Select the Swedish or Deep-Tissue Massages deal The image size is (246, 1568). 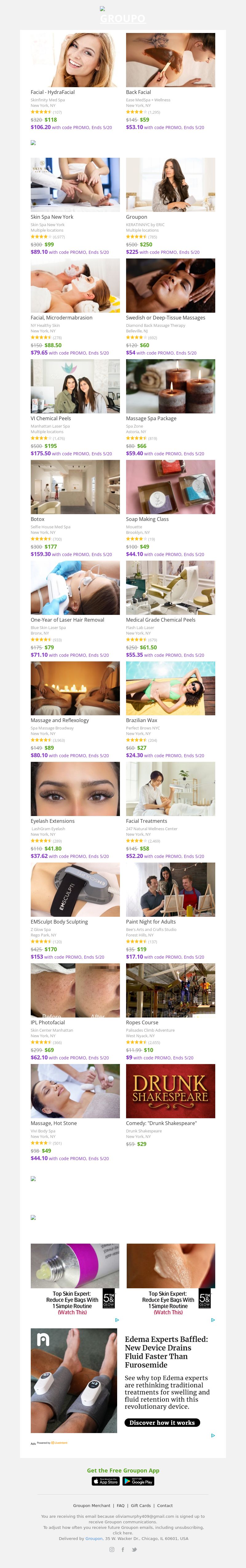170,286
